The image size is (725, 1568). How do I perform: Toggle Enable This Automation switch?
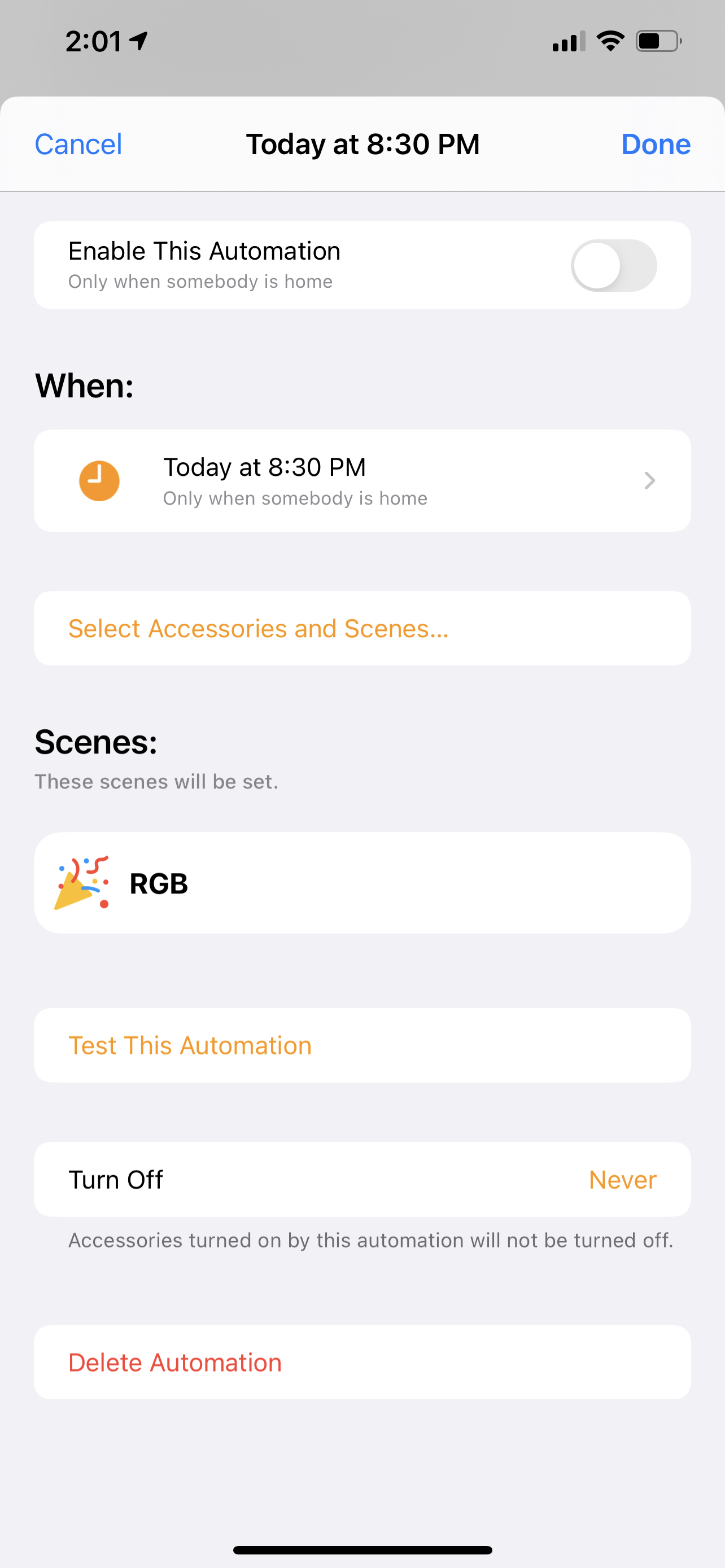(613, 265)
